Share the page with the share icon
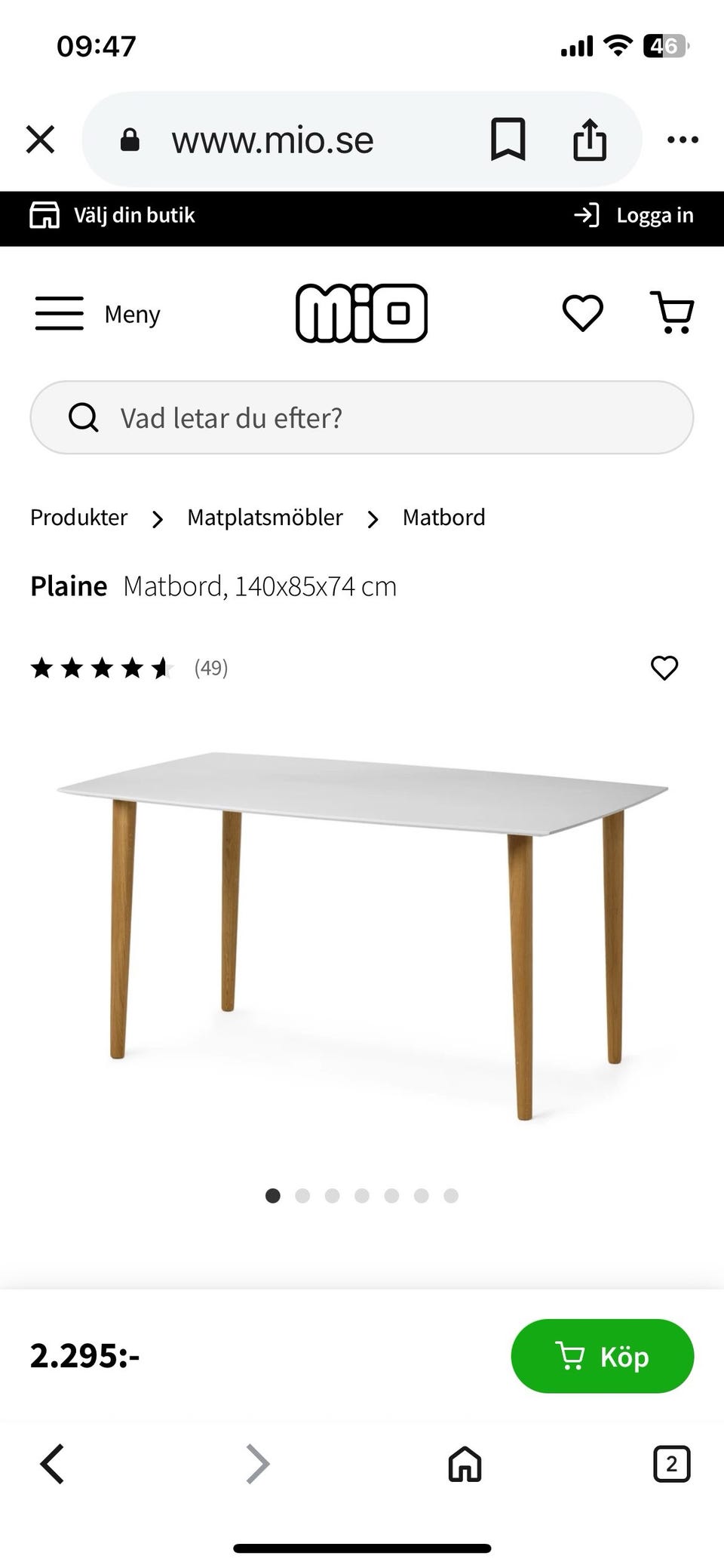Viewport: 724px width, 1568px height. (x=591, y=139)
